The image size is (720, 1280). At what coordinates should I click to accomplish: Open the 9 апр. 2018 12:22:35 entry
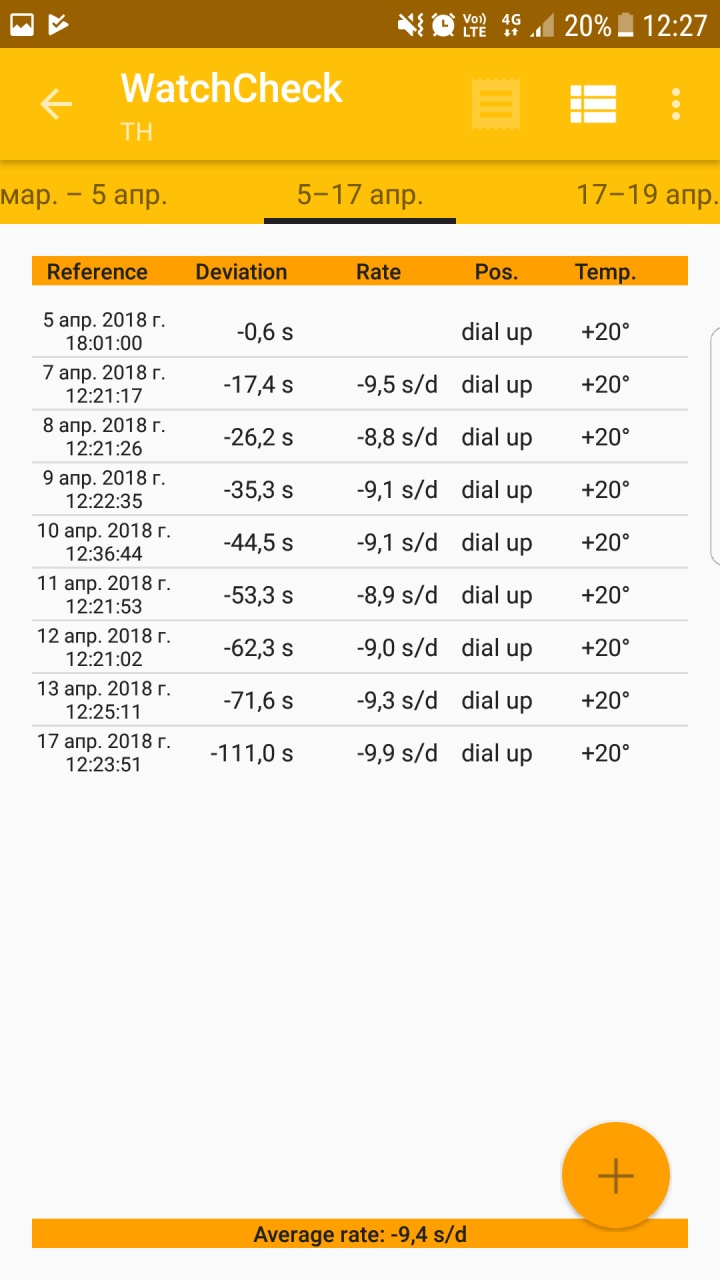pos(360,490)
